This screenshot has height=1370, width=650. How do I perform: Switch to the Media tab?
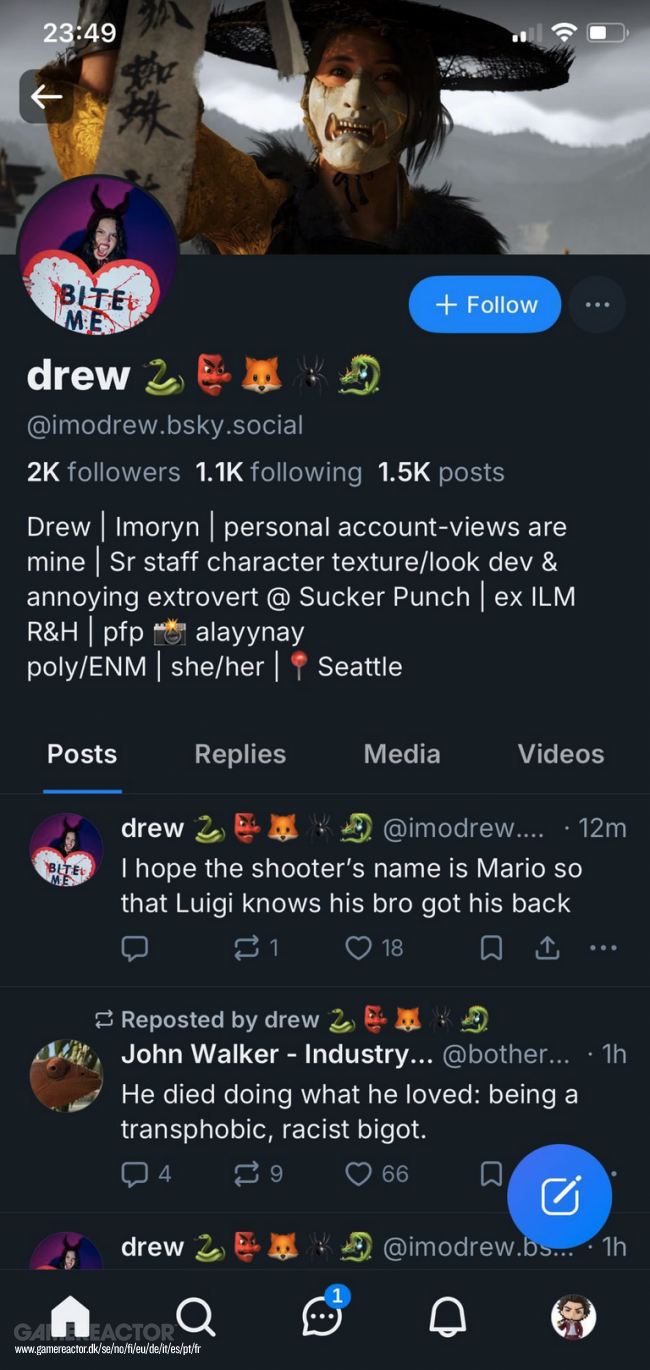pos(402,754)
